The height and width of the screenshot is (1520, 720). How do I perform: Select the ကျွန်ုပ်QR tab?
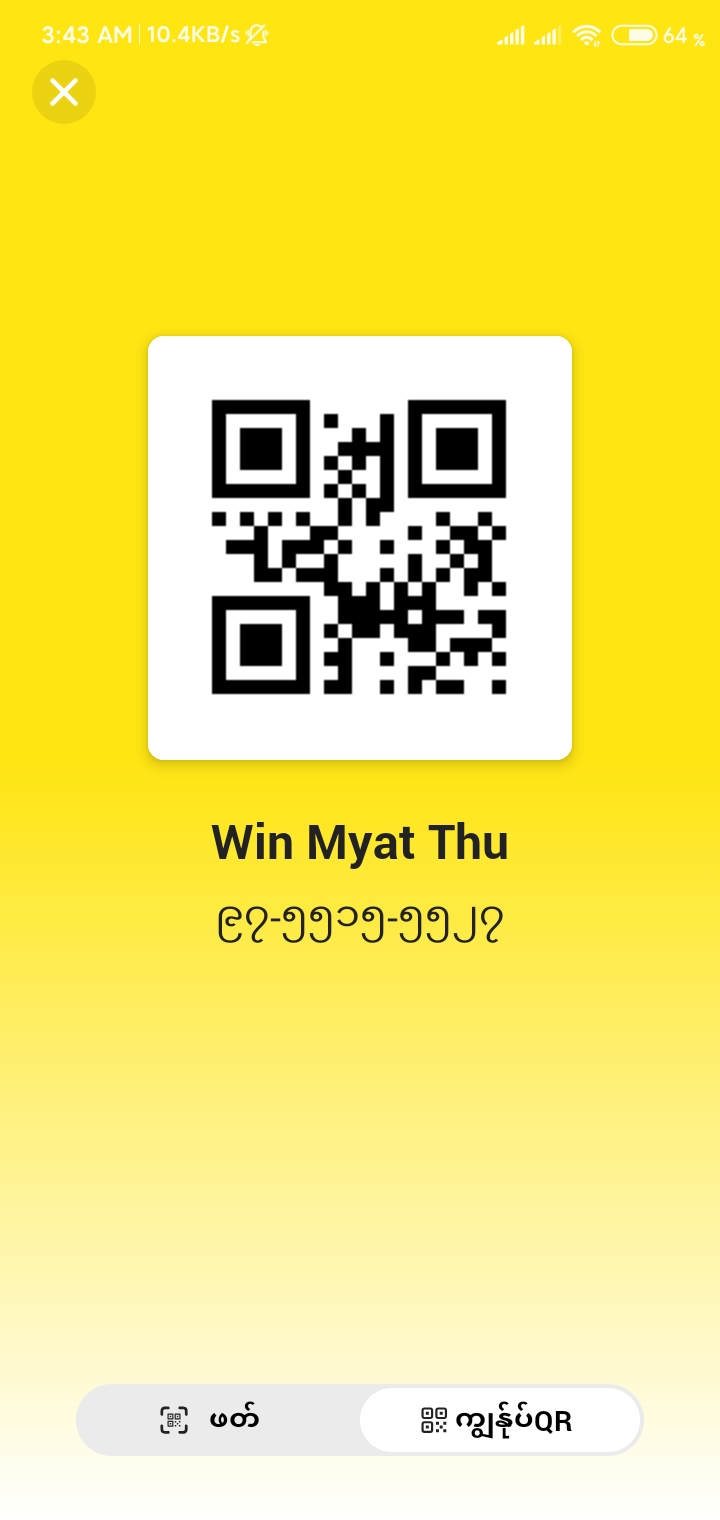click(499, 1419)
